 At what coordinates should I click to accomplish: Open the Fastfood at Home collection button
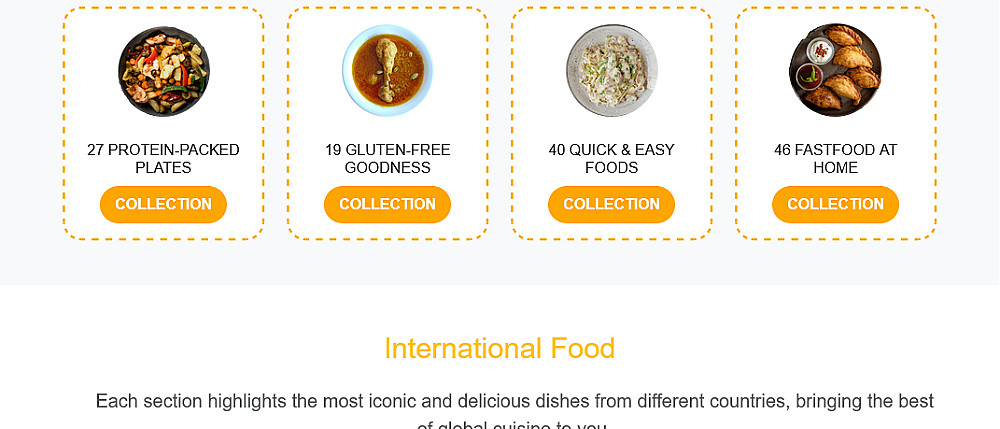point(835,204)
